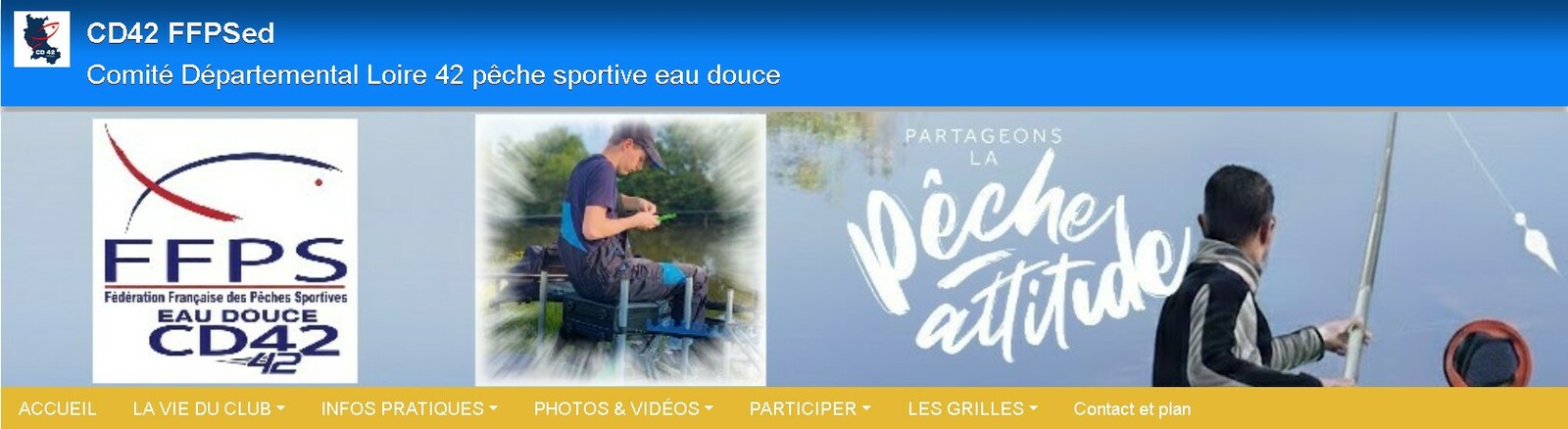Viewport: 1568px width, 429px height.
Task: Tap the CD42 FFPSed site title
Action: 180,33
